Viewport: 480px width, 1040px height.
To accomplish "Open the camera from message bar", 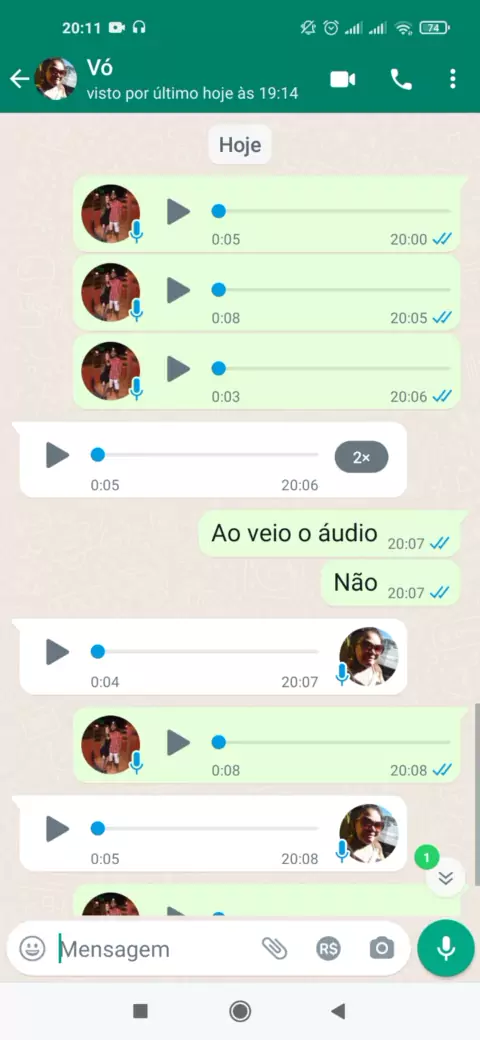I will tap(382, 949).
